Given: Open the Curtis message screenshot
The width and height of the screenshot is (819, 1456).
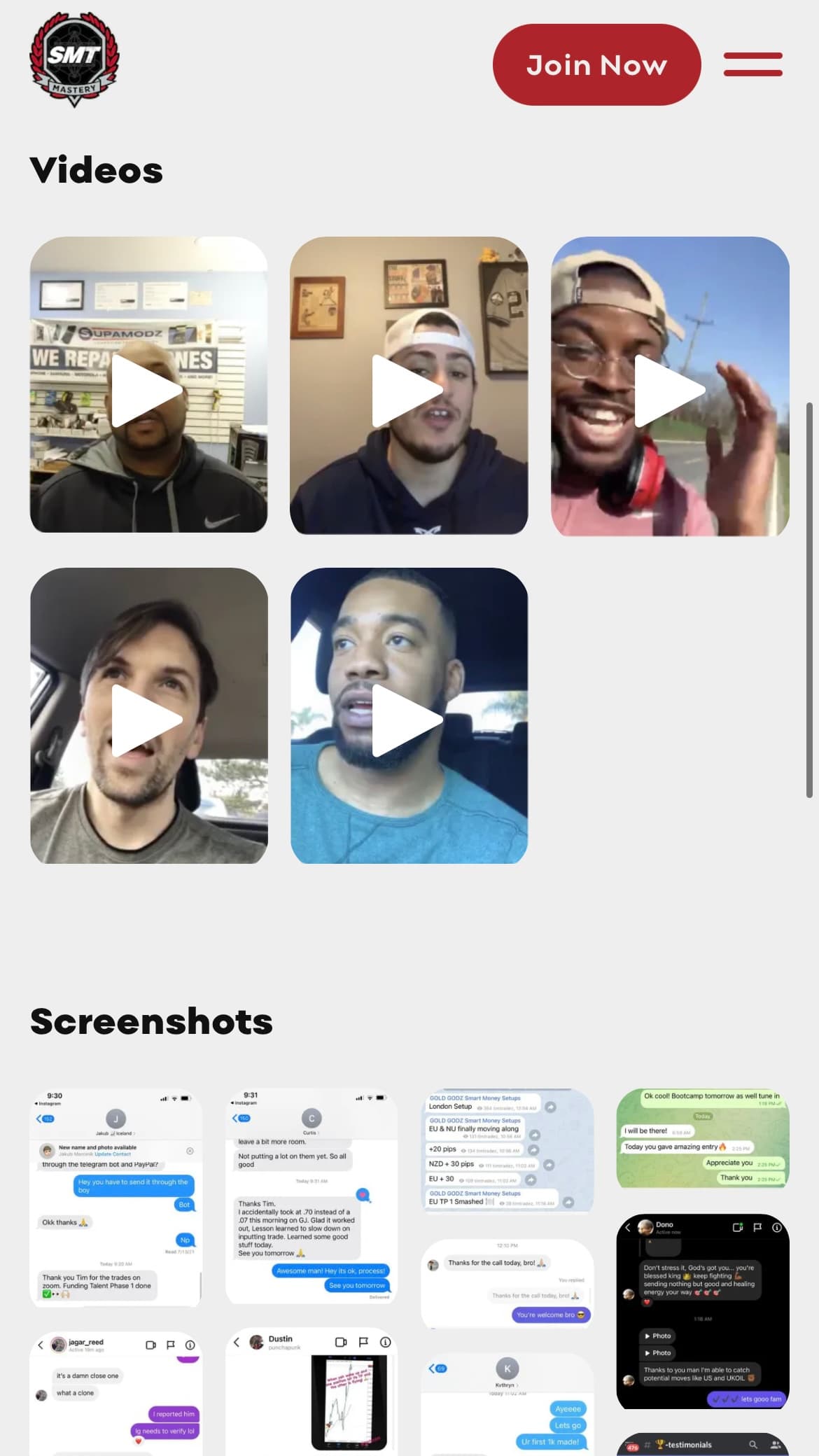Looking at the screenshot, I should 311,1196.
